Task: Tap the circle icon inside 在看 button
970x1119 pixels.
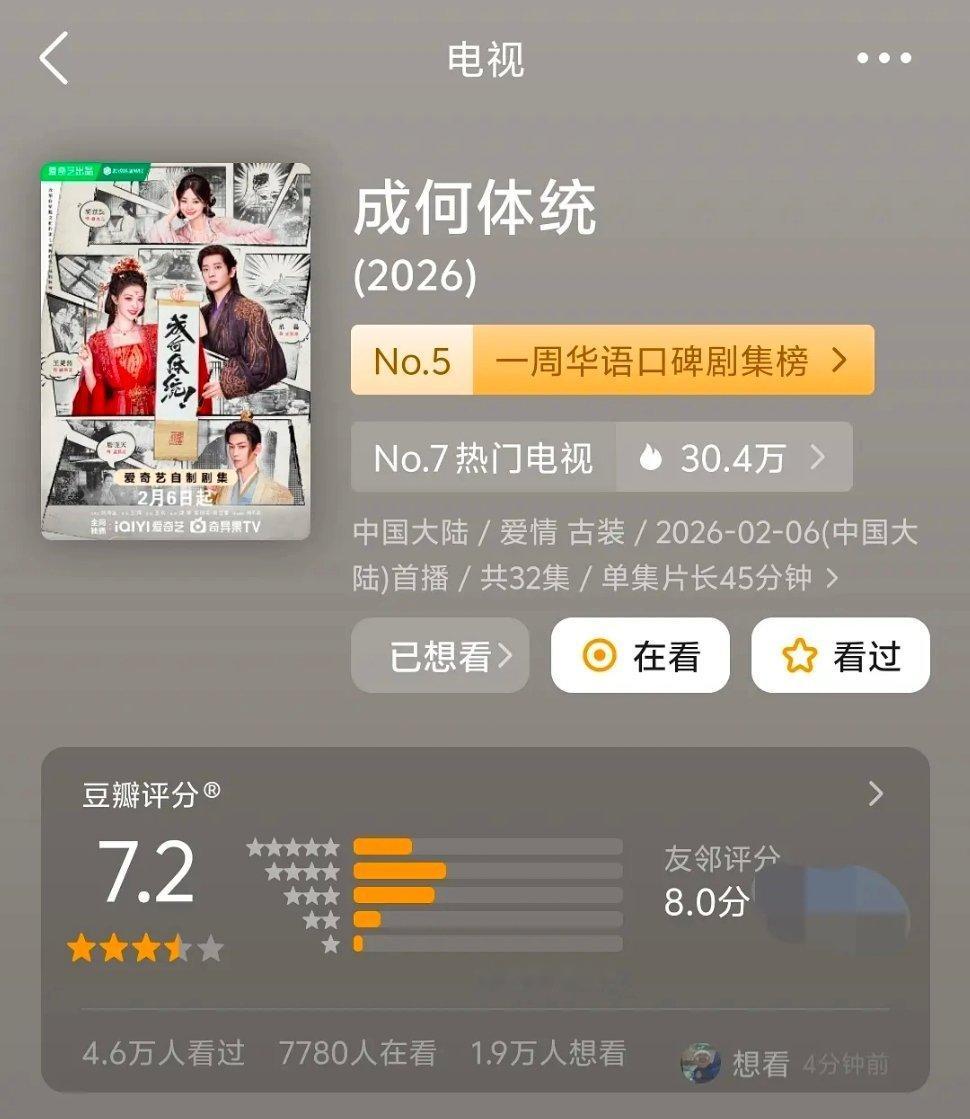Action: [600, 655]
